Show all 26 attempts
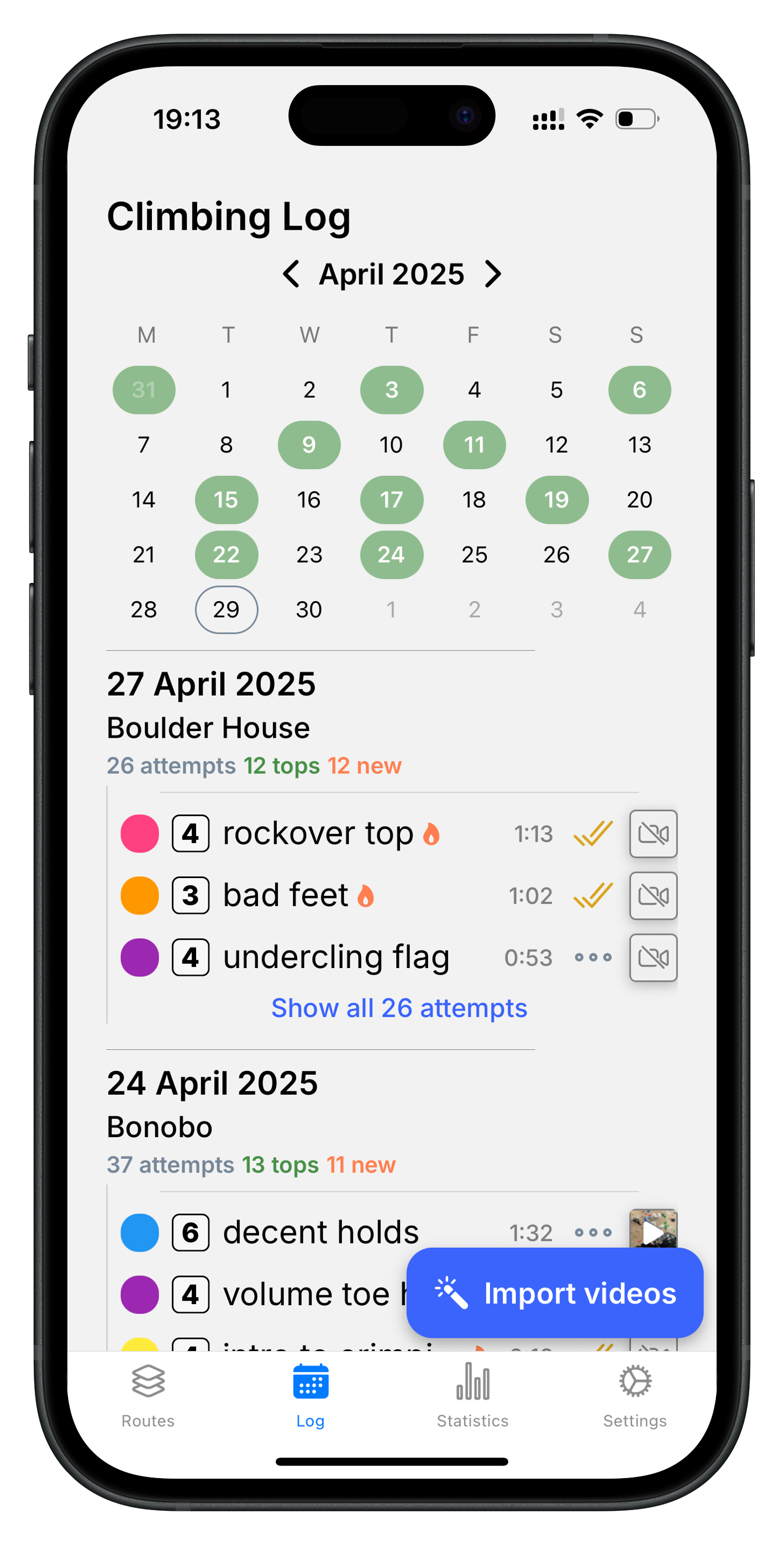784x1545 pixels. coord(399,1008)
